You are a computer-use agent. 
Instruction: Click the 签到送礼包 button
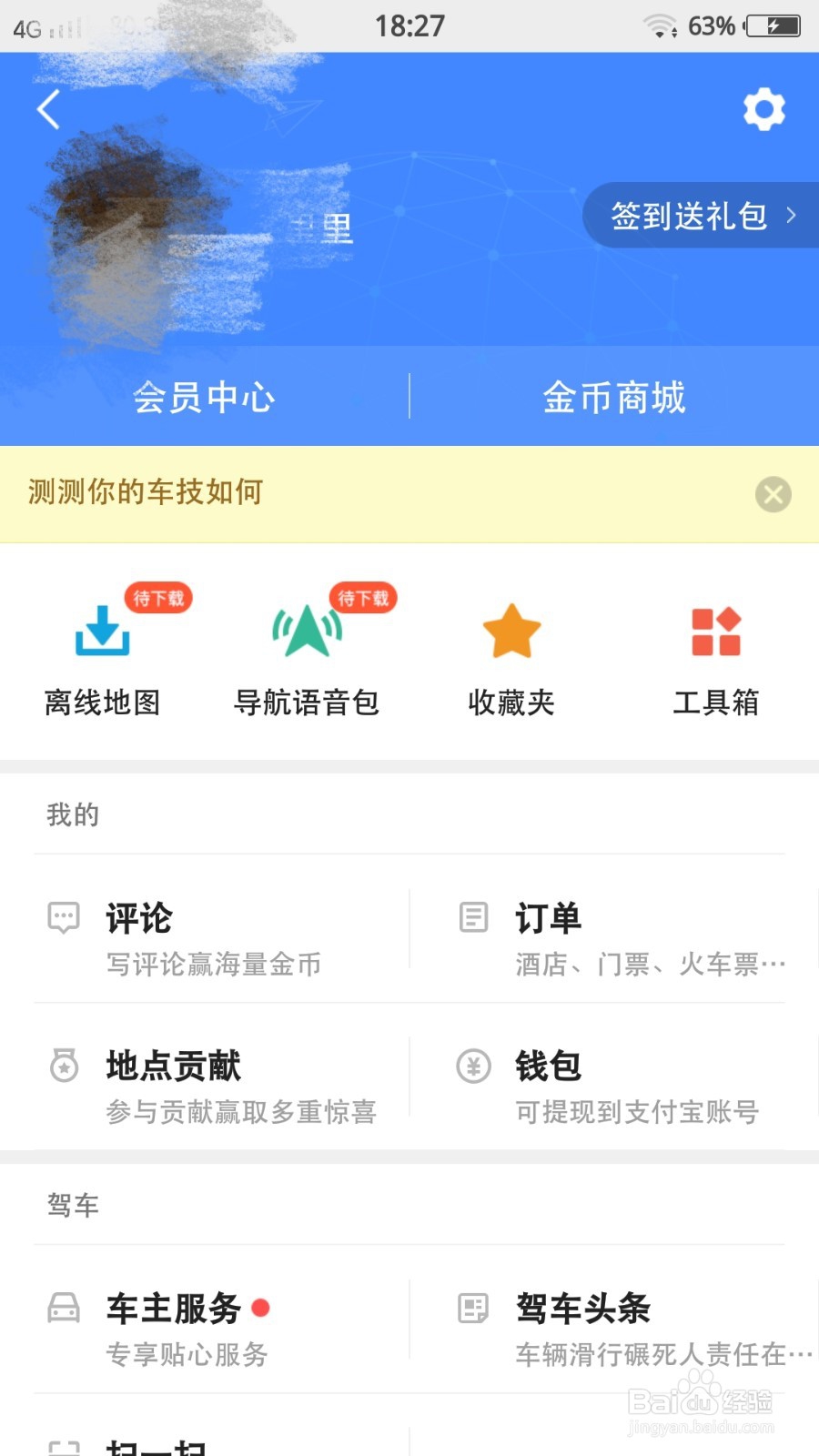[687, 216]
